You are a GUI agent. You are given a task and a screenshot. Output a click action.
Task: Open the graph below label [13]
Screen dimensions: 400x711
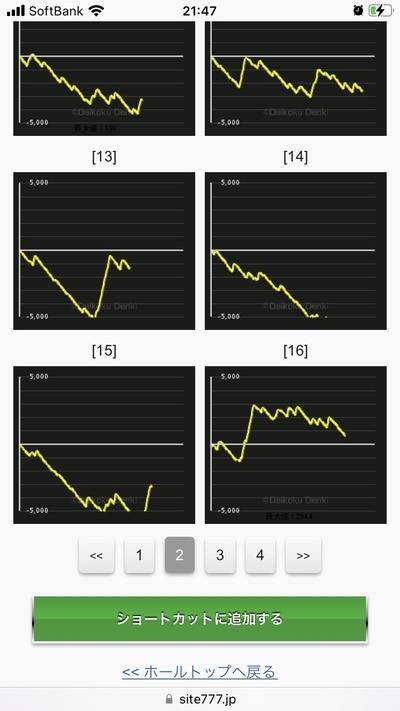[104, 251]
